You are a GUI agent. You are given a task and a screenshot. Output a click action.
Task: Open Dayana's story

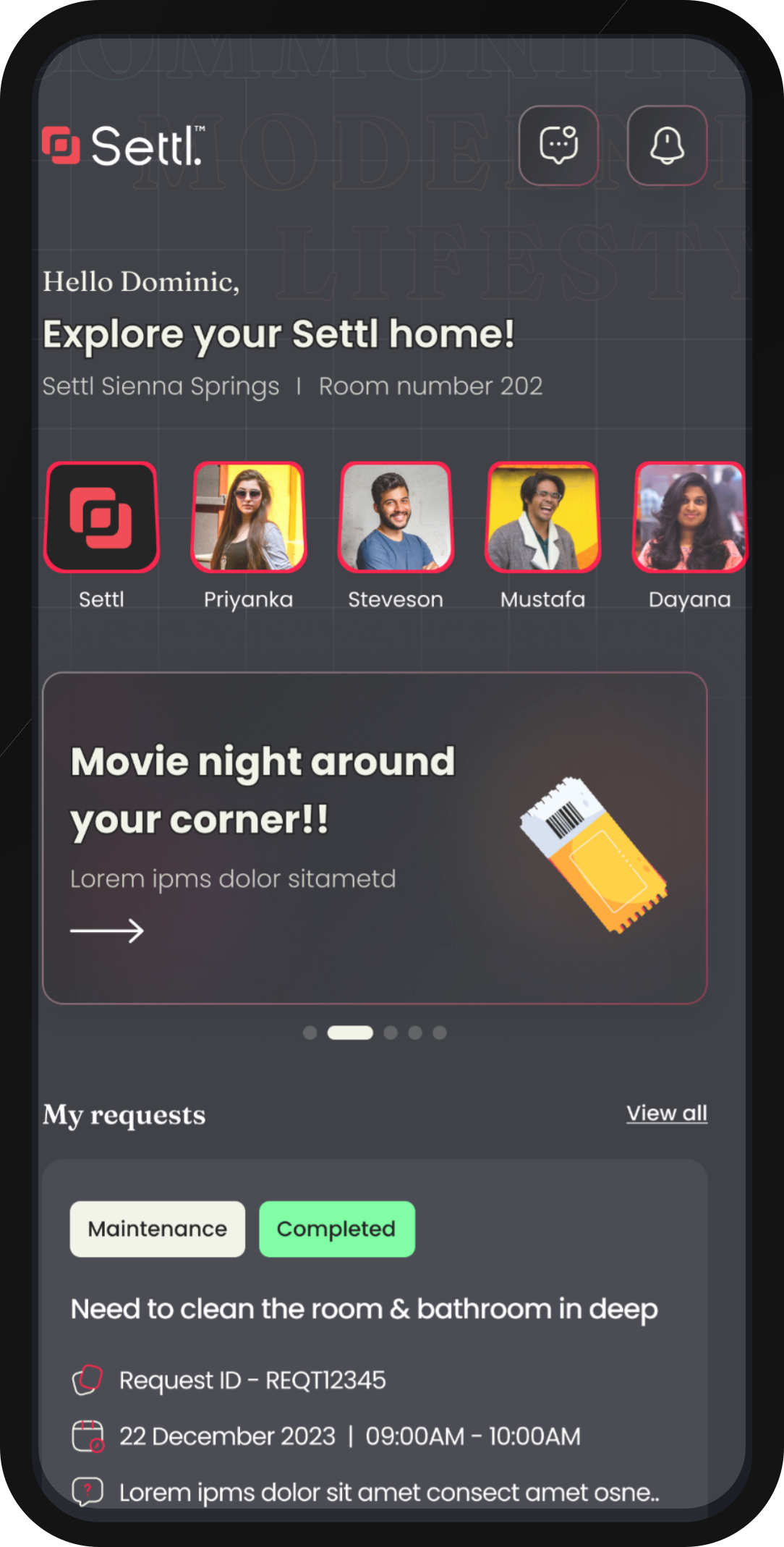pos(689,517)
